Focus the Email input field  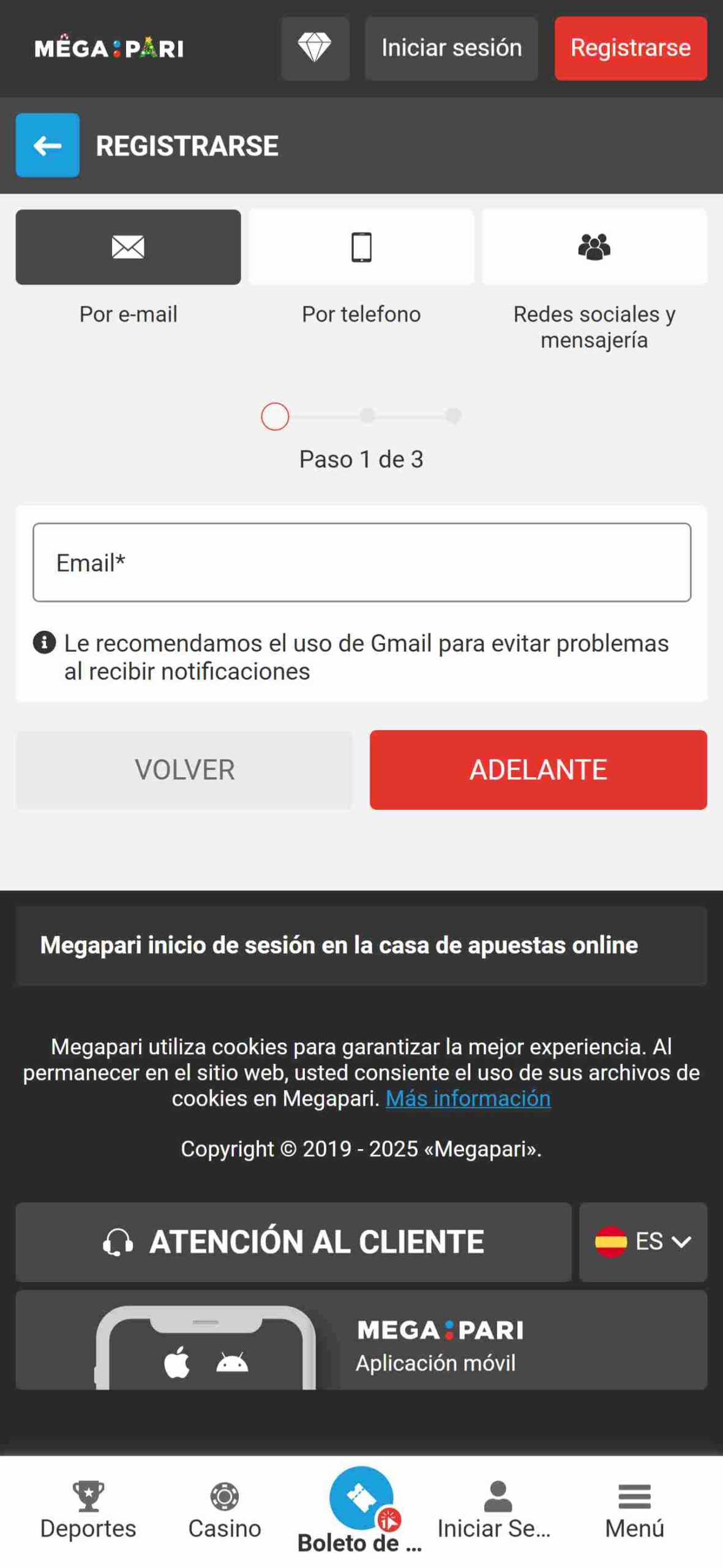(x=361, y=562)
